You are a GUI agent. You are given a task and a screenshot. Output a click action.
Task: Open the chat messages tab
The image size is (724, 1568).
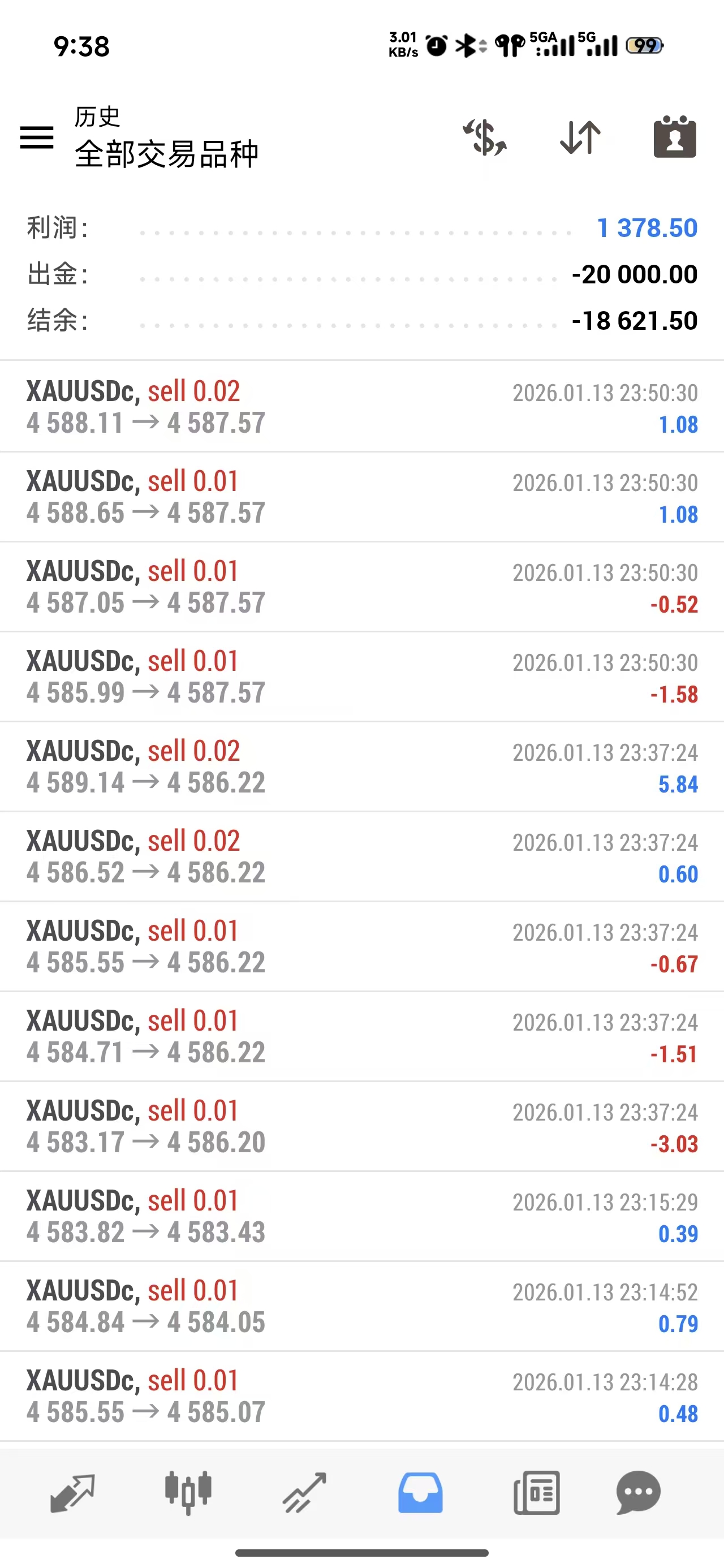pos(638,1493)
